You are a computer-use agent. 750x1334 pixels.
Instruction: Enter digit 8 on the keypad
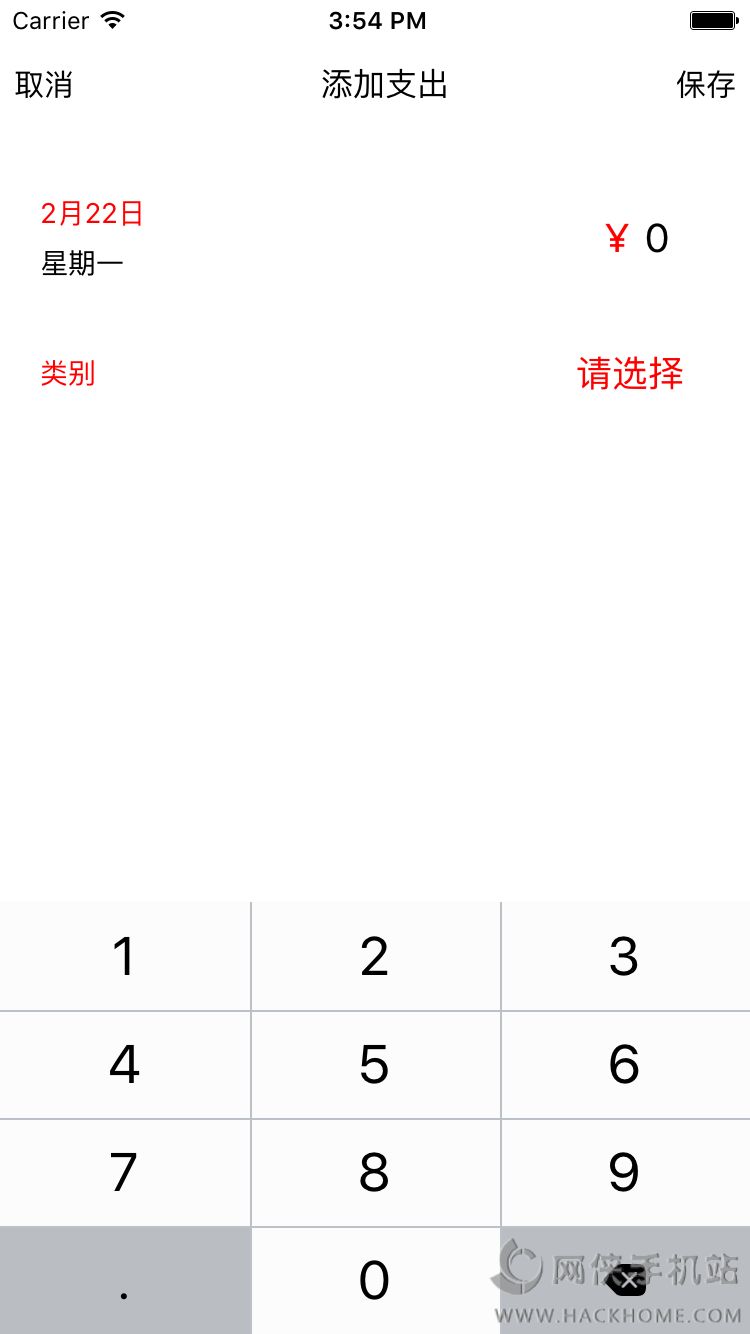(x=374, y=1172)
